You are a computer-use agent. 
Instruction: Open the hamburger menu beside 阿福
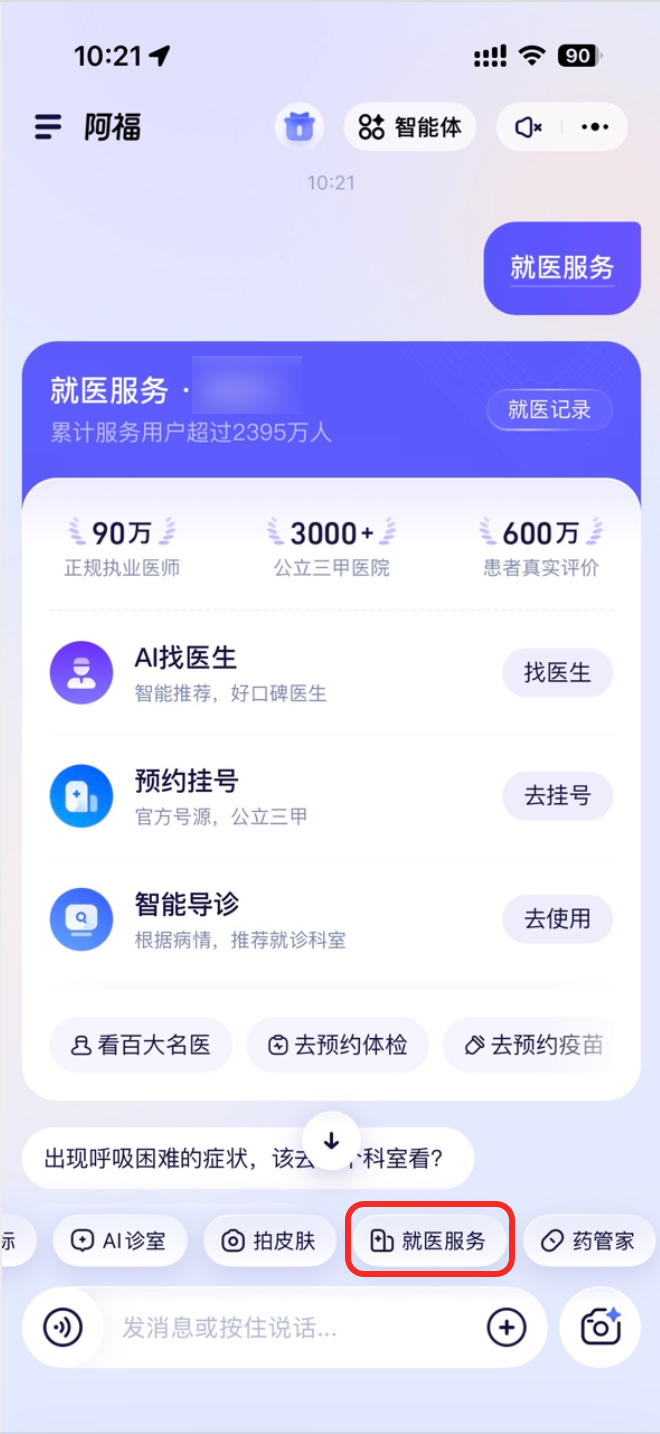[x=48, y=127]
